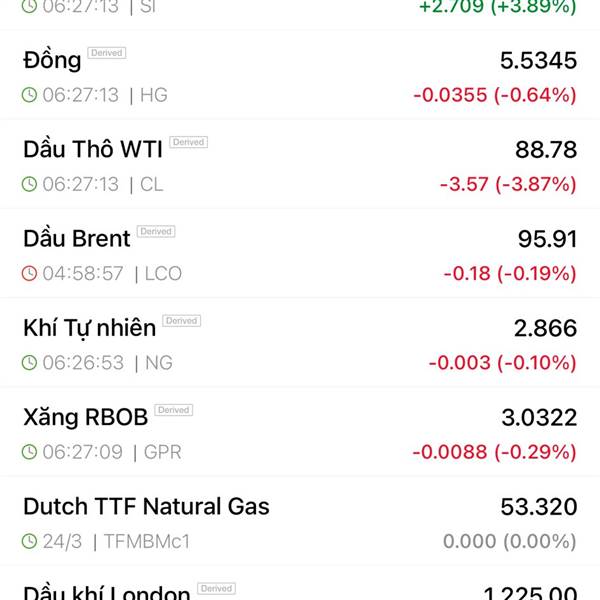Open the Đồng copper quote row
This screenshot has width=600, height=600.
click(x=300, y=76)
